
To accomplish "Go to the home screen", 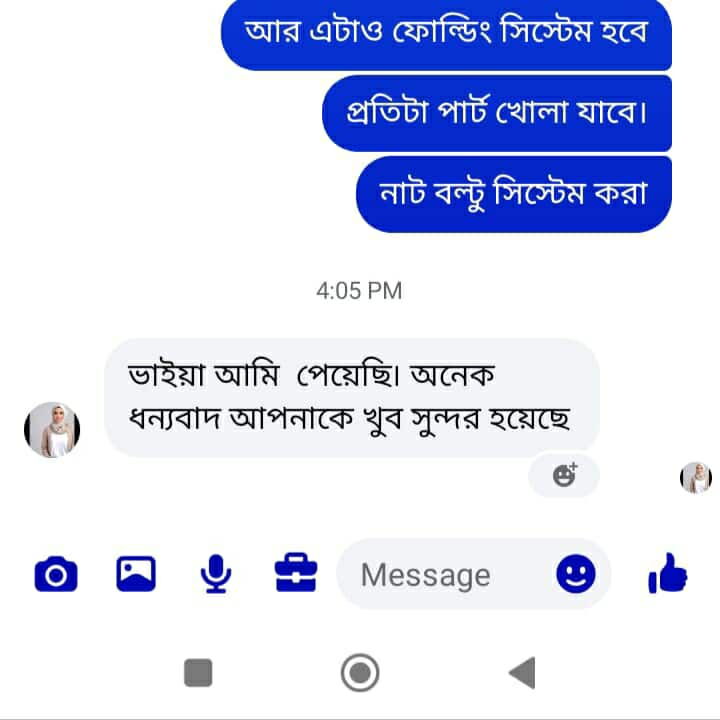I will click(360, 673).
